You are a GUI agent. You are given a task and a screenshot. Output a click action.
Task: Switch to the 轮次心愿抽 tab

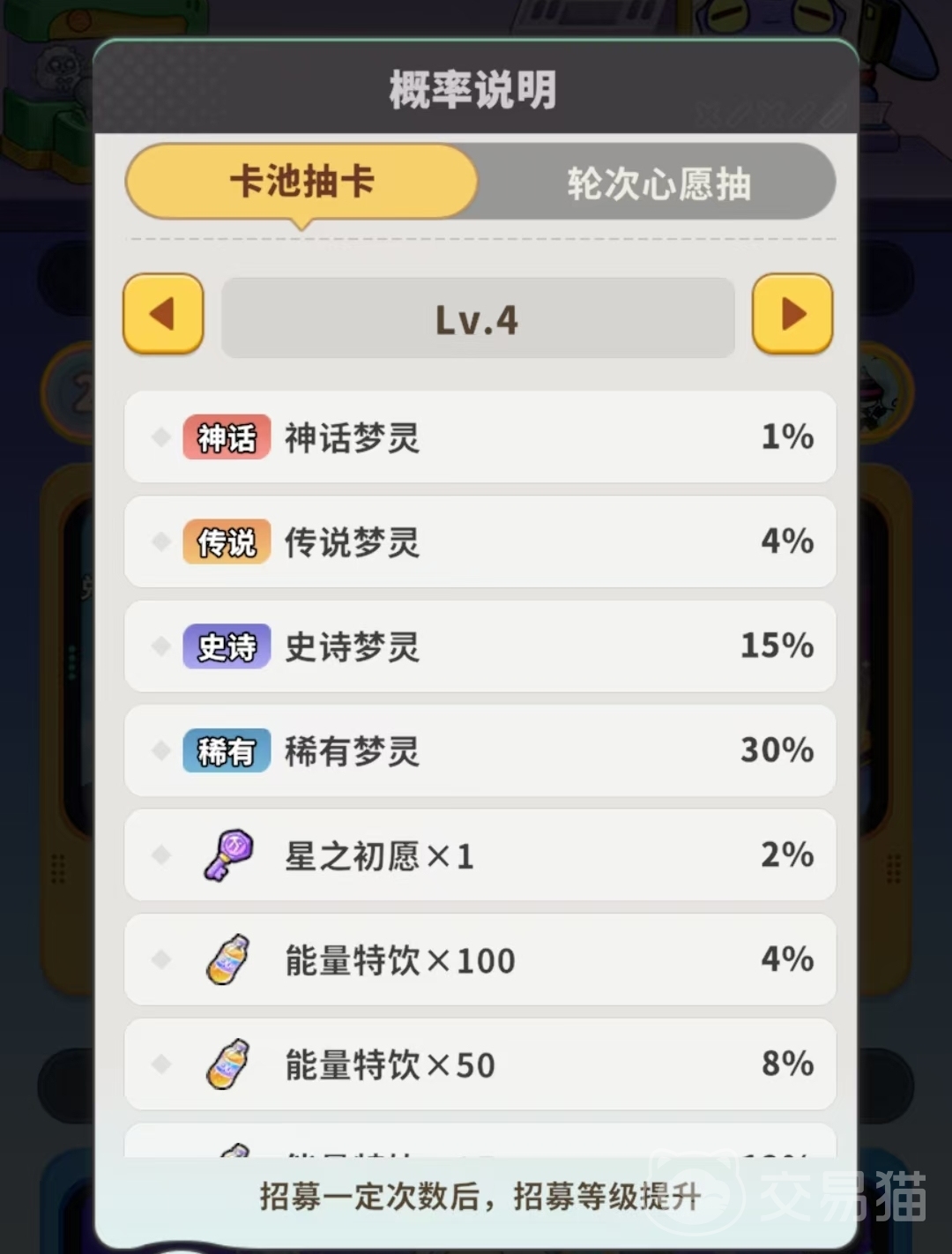(x=656, y=183)
